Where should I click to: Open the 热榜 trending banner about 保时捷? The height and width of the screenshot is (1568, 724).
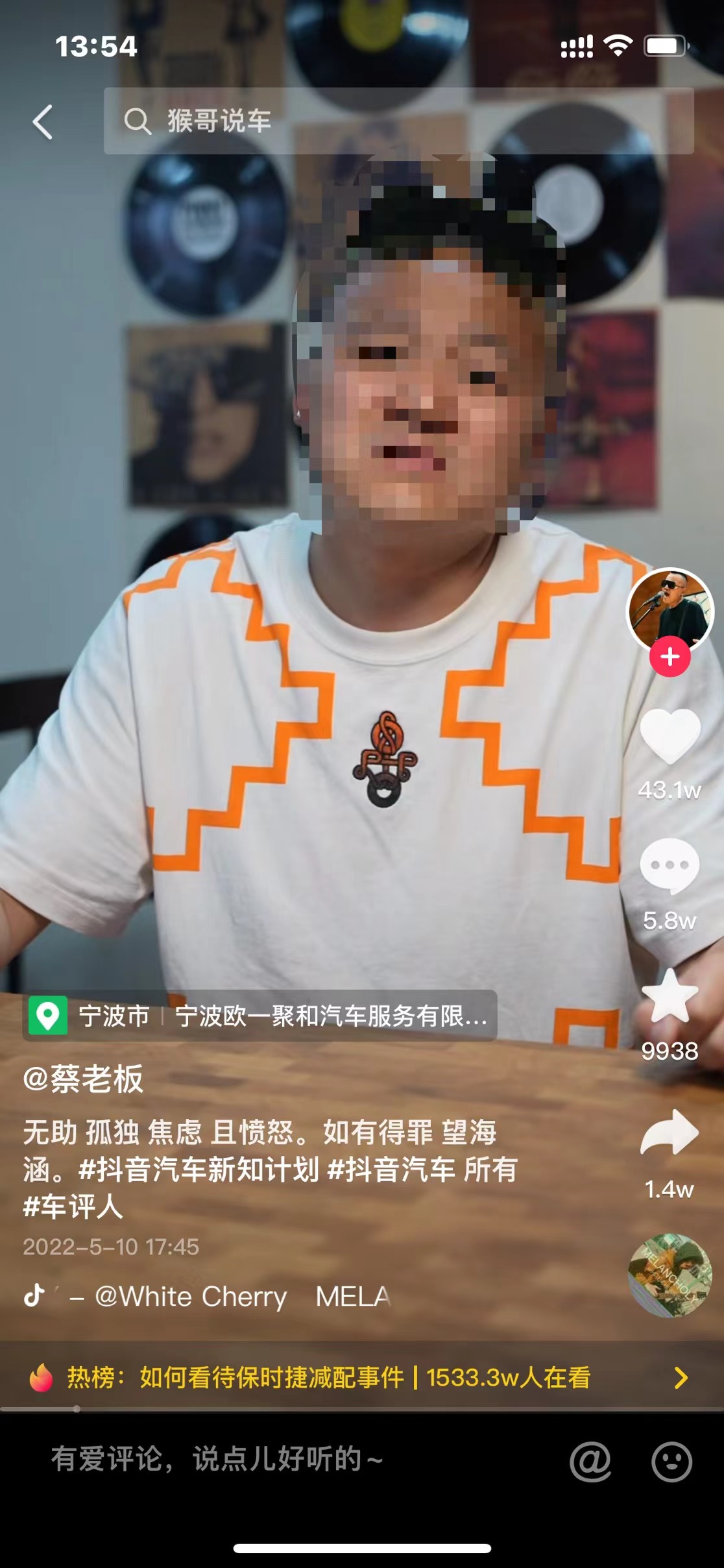pyautogui.click(x=361, y=1377)
